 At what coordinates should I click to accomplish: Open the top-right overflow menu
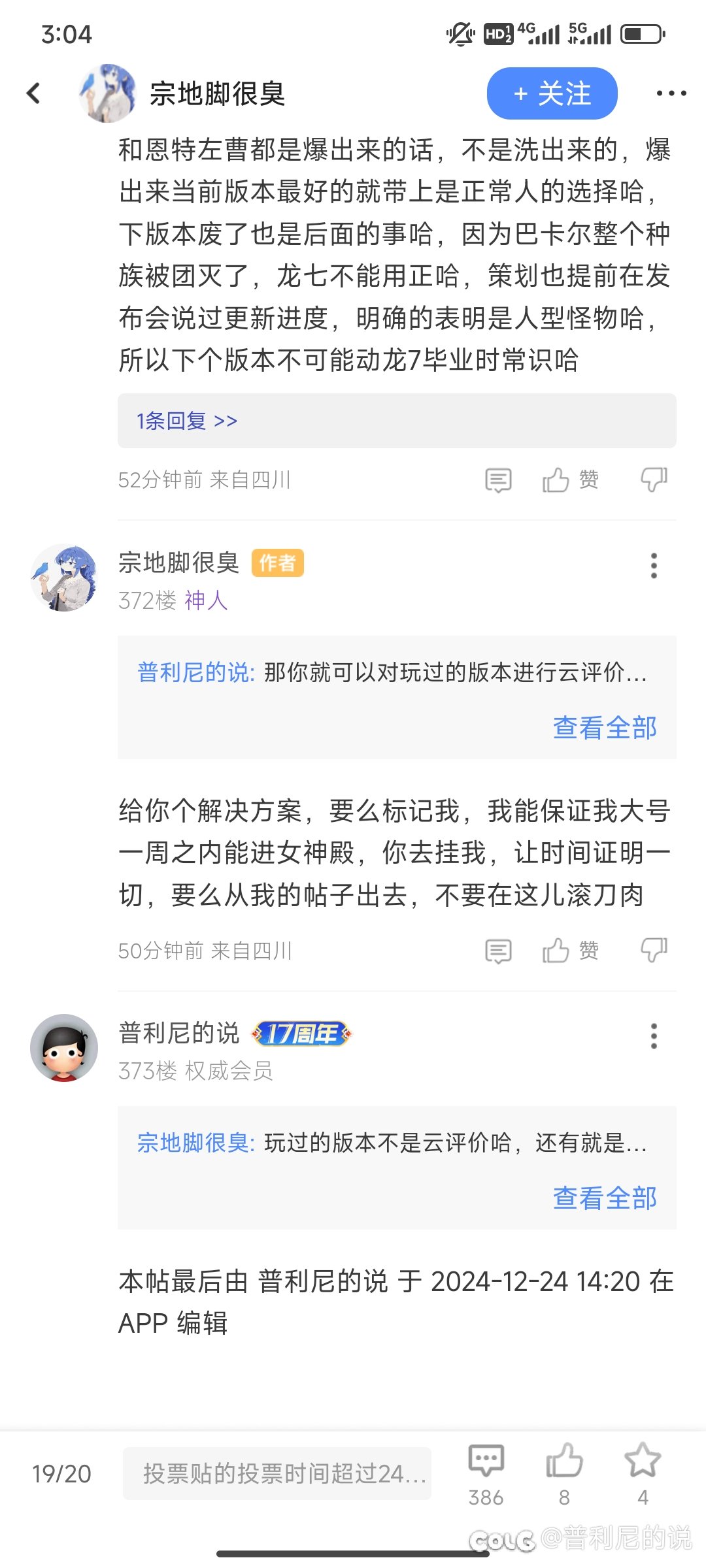[671, 93]
